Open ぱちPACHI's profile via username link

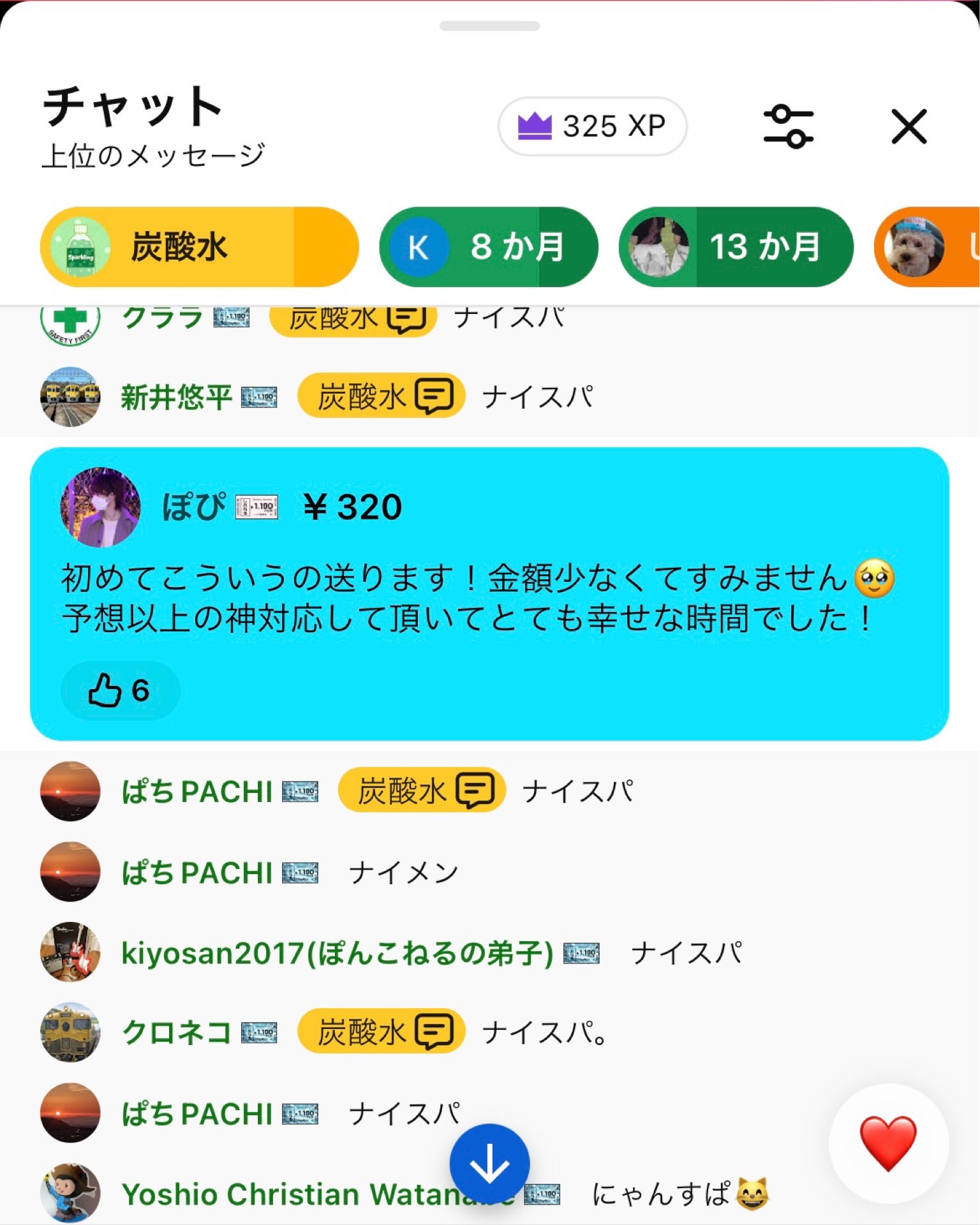(198, 792)
